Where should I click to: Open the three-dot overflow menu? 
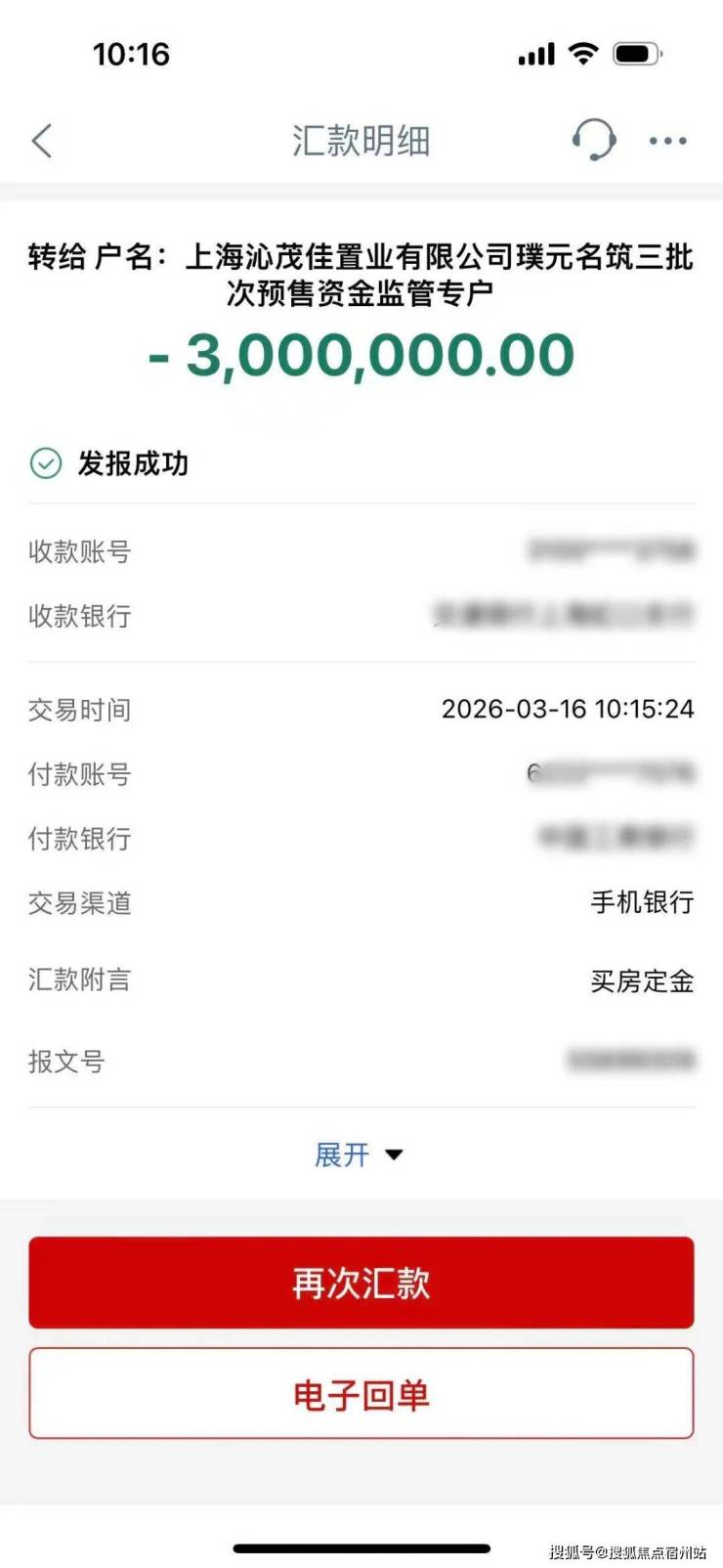pyautogui.click(x=668, y=141)
